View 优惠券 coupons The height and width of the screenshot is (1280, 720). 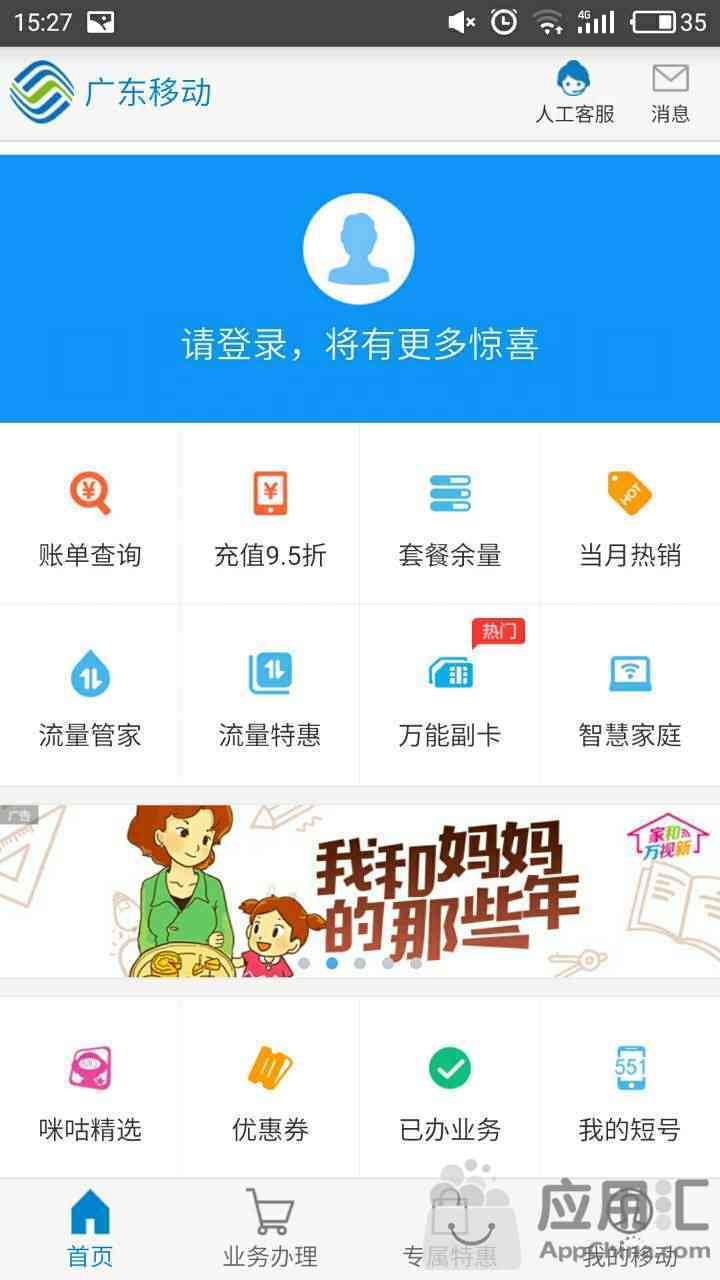click(x=270, y=1088)
